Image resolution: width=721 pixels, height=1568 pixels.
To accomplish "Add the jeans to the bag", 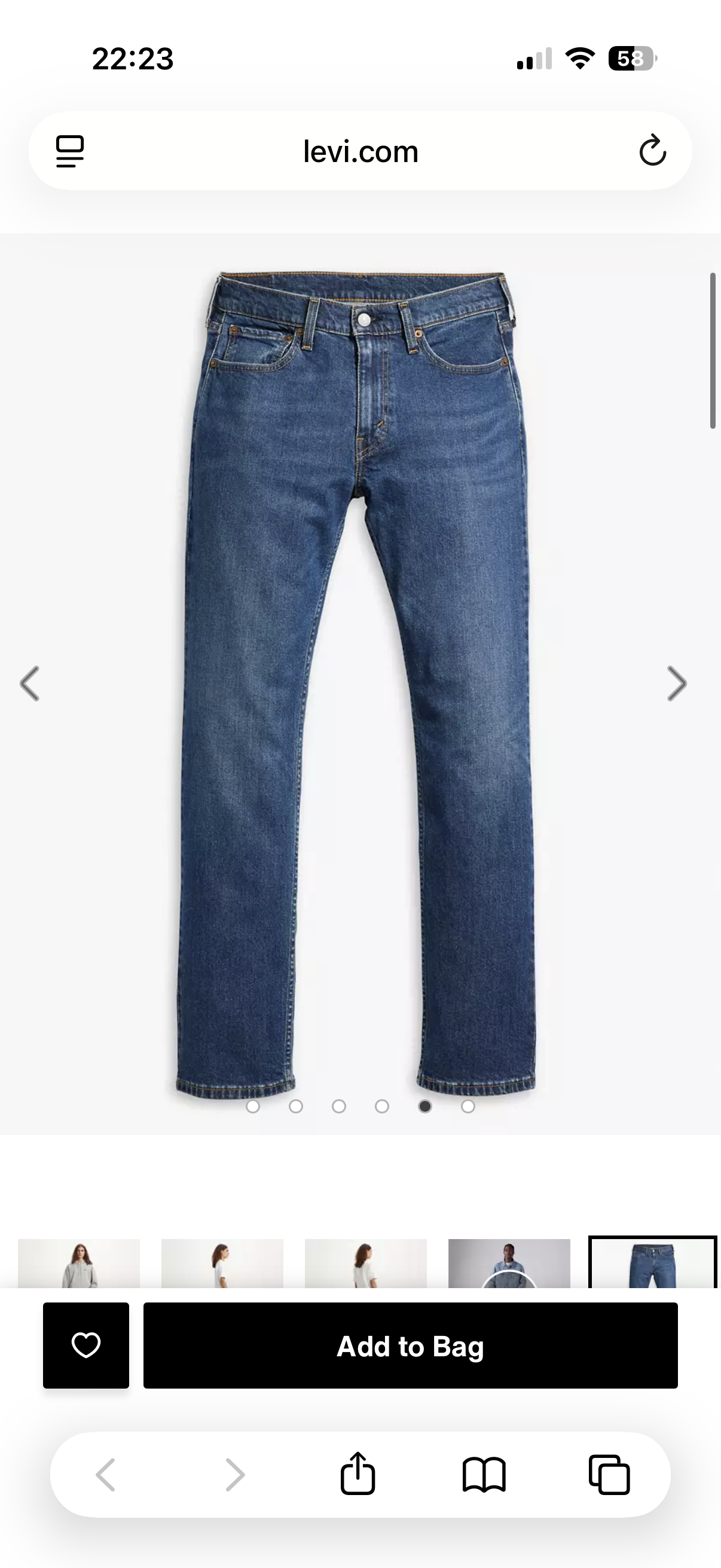I will click(410, 1346).
